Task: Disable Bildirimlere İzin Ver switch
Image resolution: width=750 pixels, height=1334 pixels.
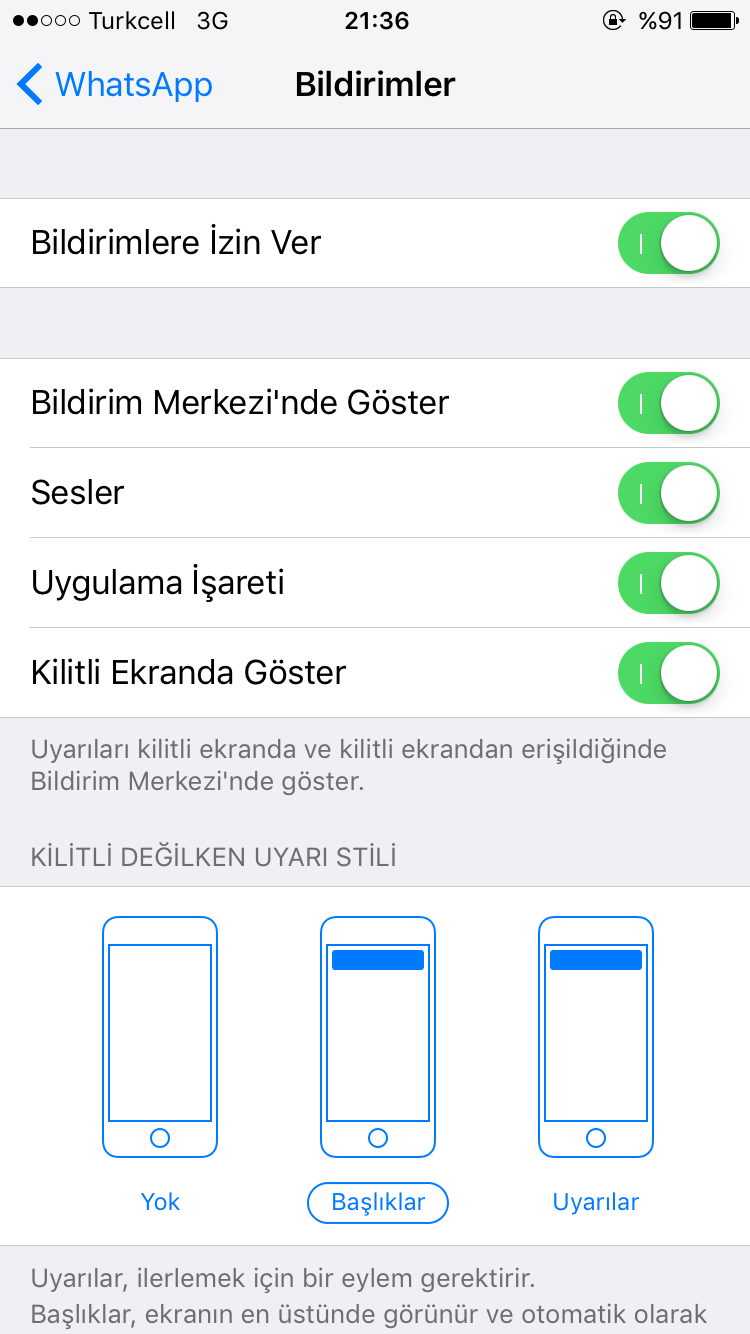Action: (x=668, y=243)
